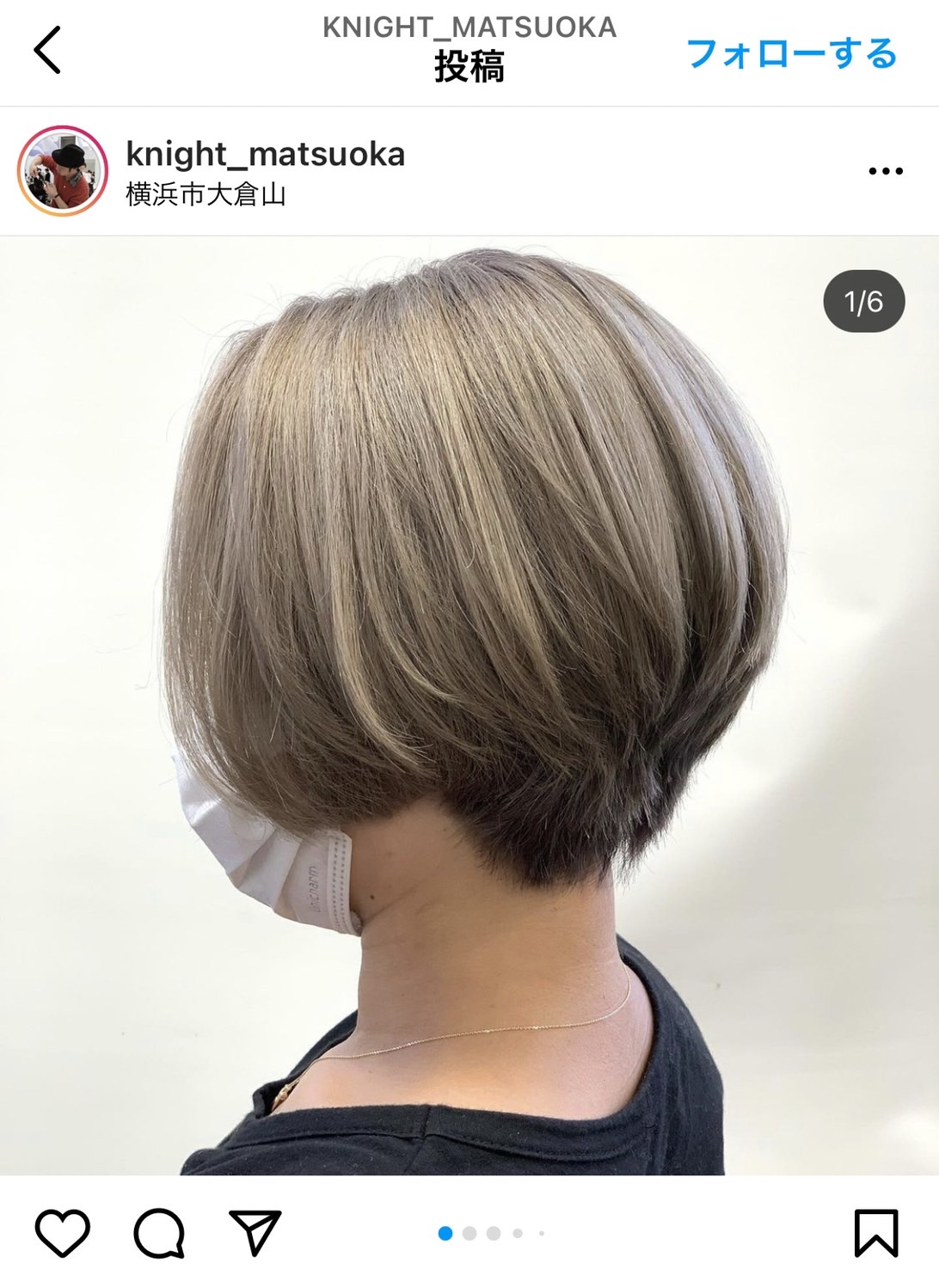This screenshot has width=939, height=1288.
Task: Tap フォローする to follow the account
Action: point(791,53)
